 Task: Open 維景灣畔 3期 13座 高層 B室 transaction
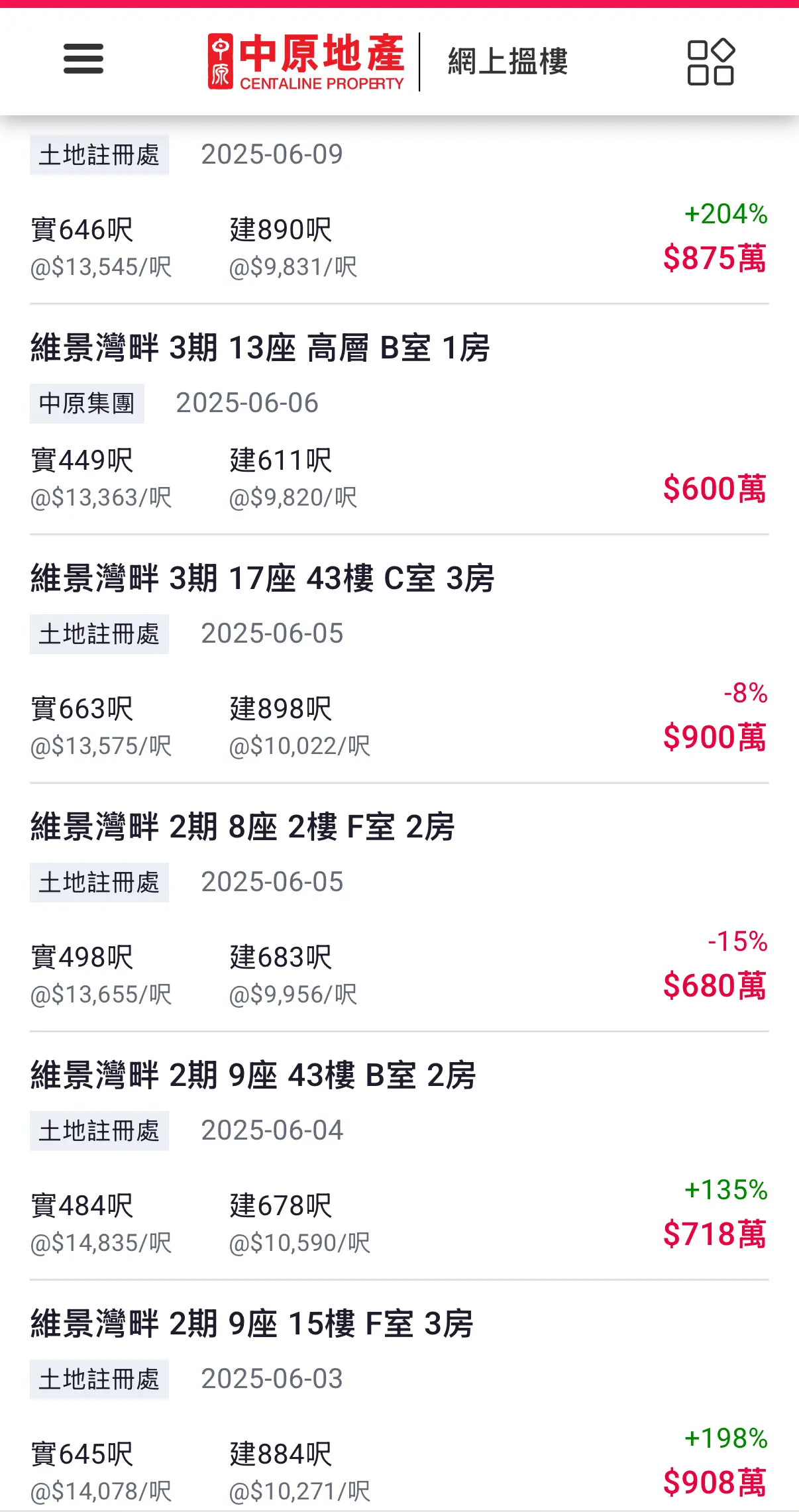coord(399,420)
